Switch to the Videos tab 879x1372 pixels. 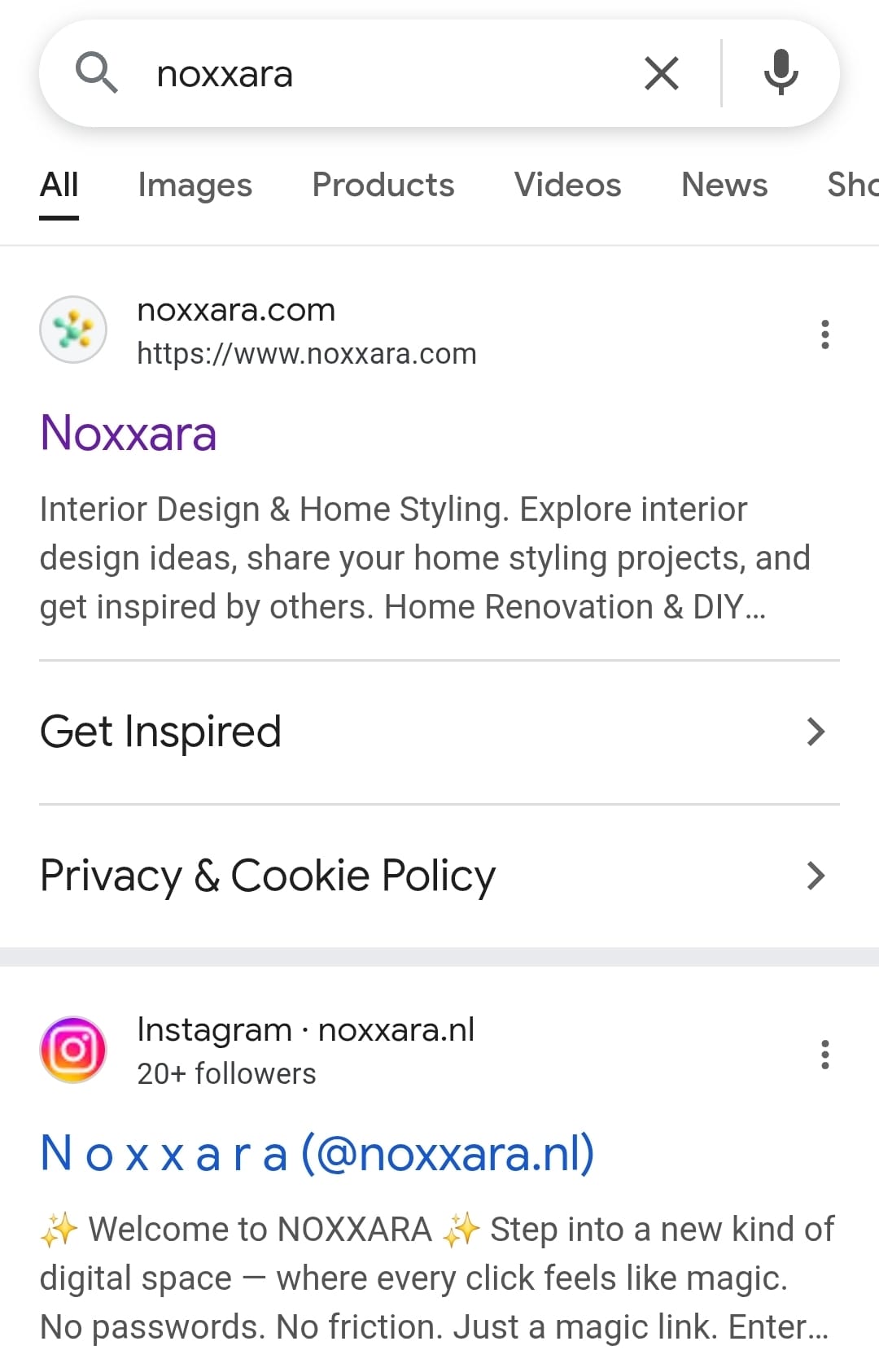pyautogui.click(x=567, y=185)
